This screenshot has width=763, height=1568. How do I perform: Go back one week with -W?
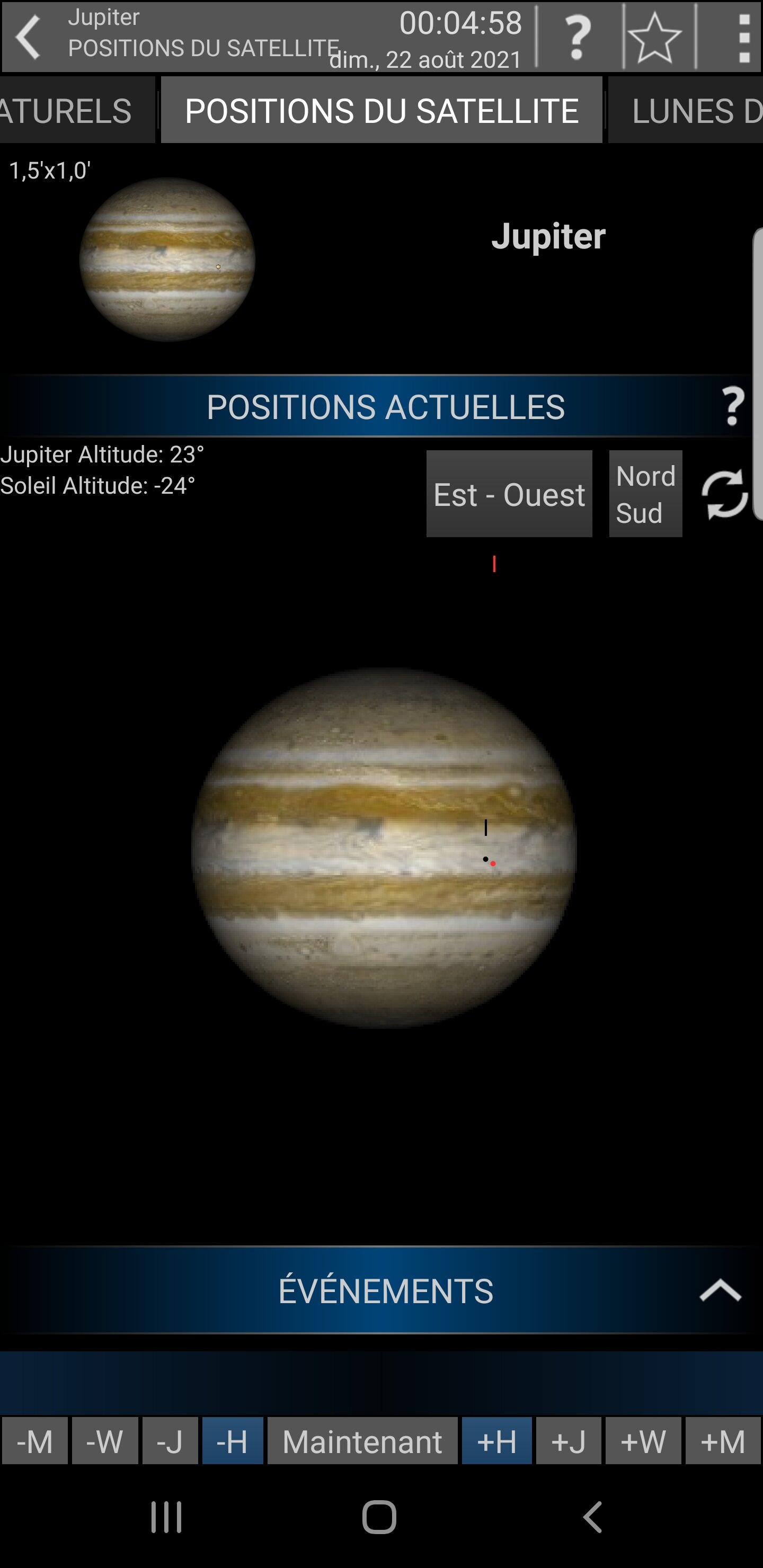(x=105, y=1441)
